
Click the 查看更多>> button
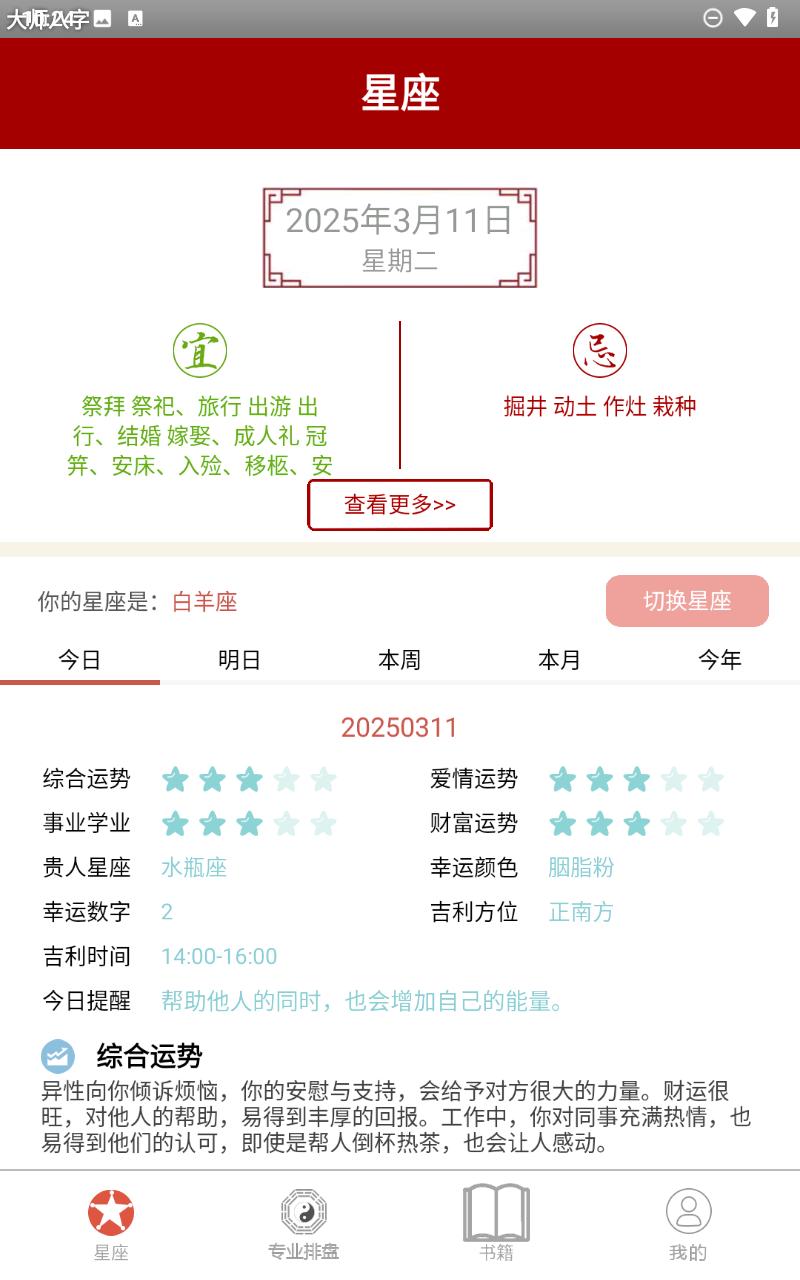399,505
